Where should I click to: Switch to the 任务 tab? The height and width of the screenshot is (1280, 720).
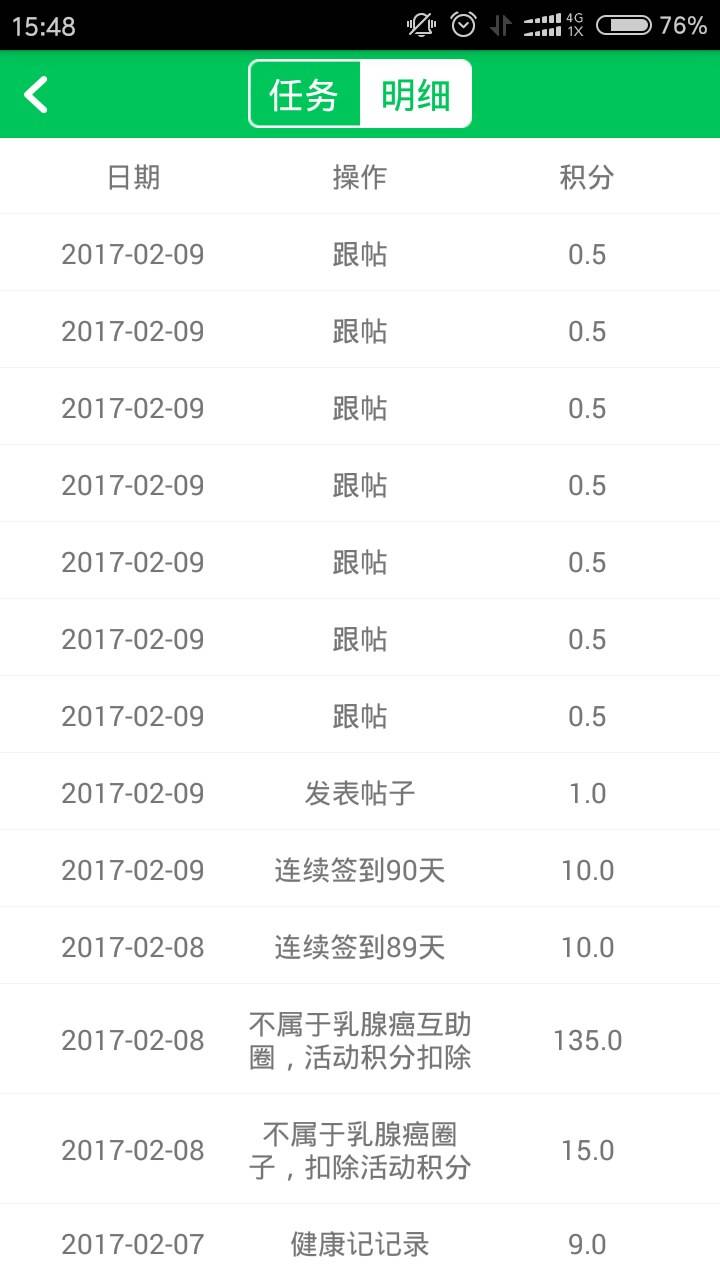coord(304,95)
